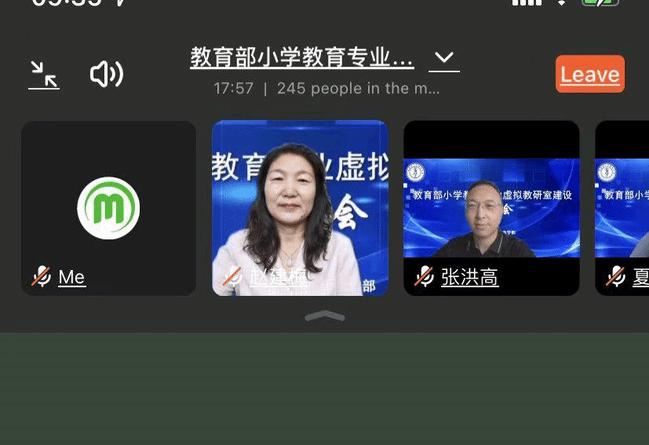Expand the meeting title details dropdown
This screenshot has width=649, height=445.
(x=444, y=59)
